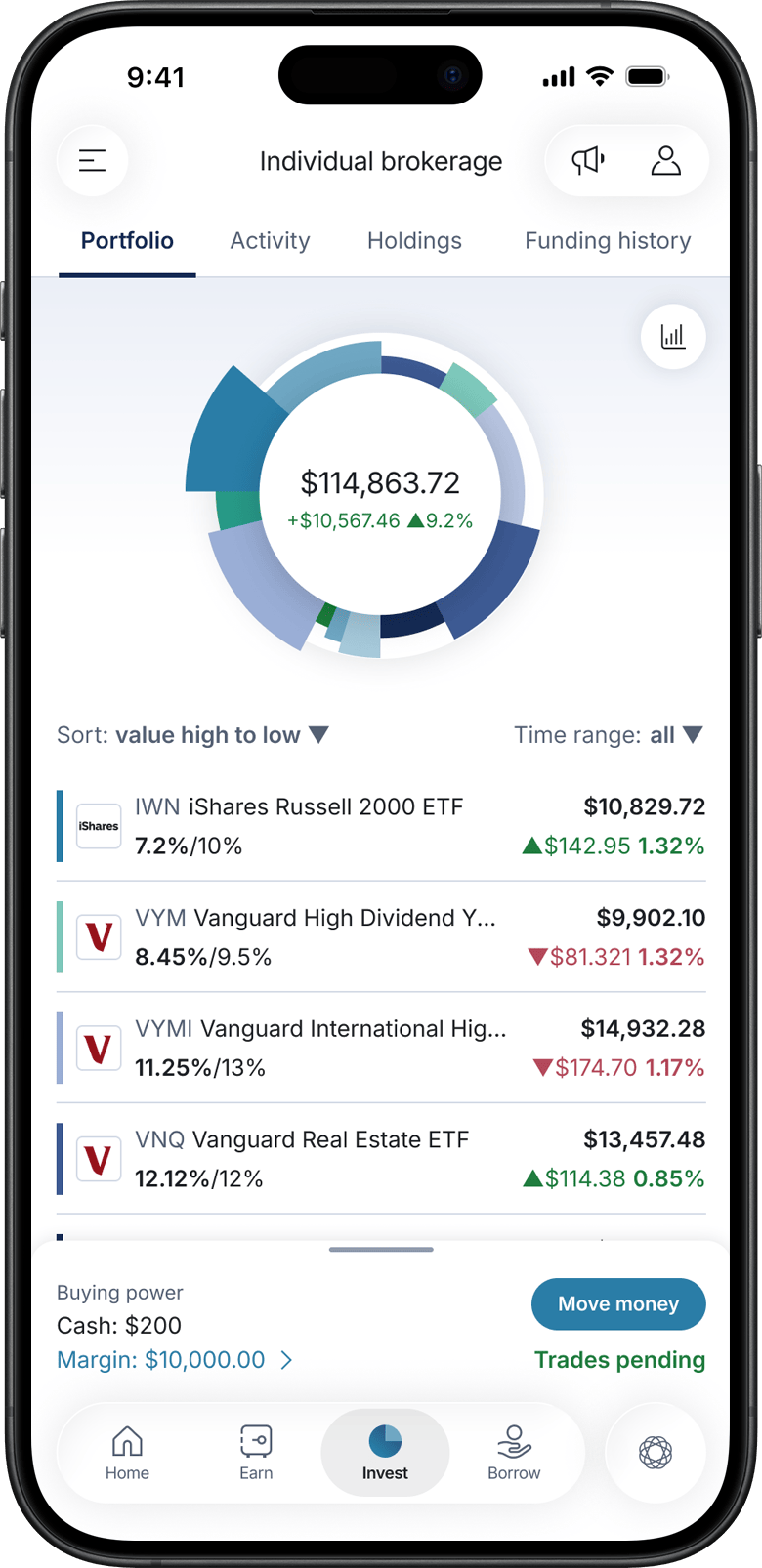This screenshot has width=762, height=1568.
Task: Open the hamburger menu
Action: click(93, 161)
